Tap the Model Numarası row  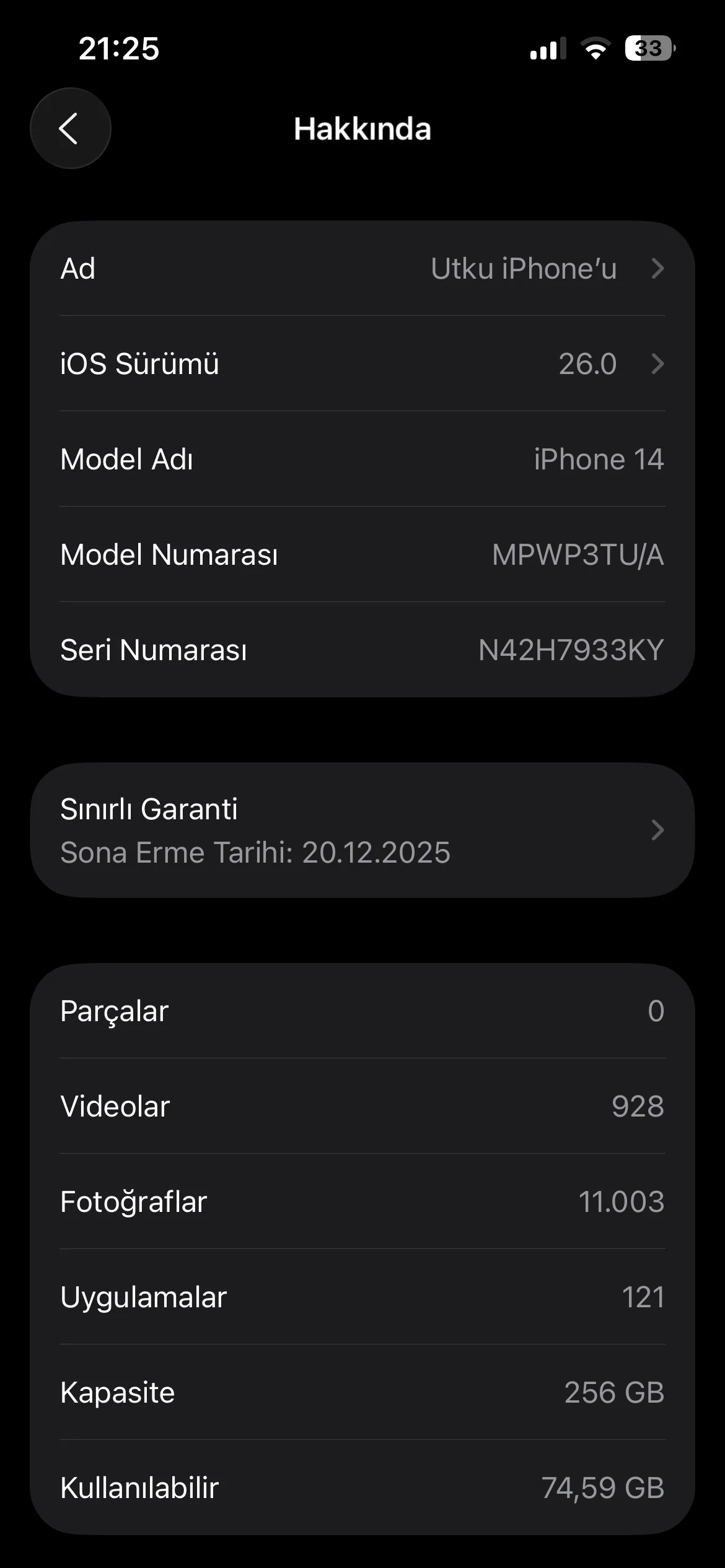[x=362, y=554]
